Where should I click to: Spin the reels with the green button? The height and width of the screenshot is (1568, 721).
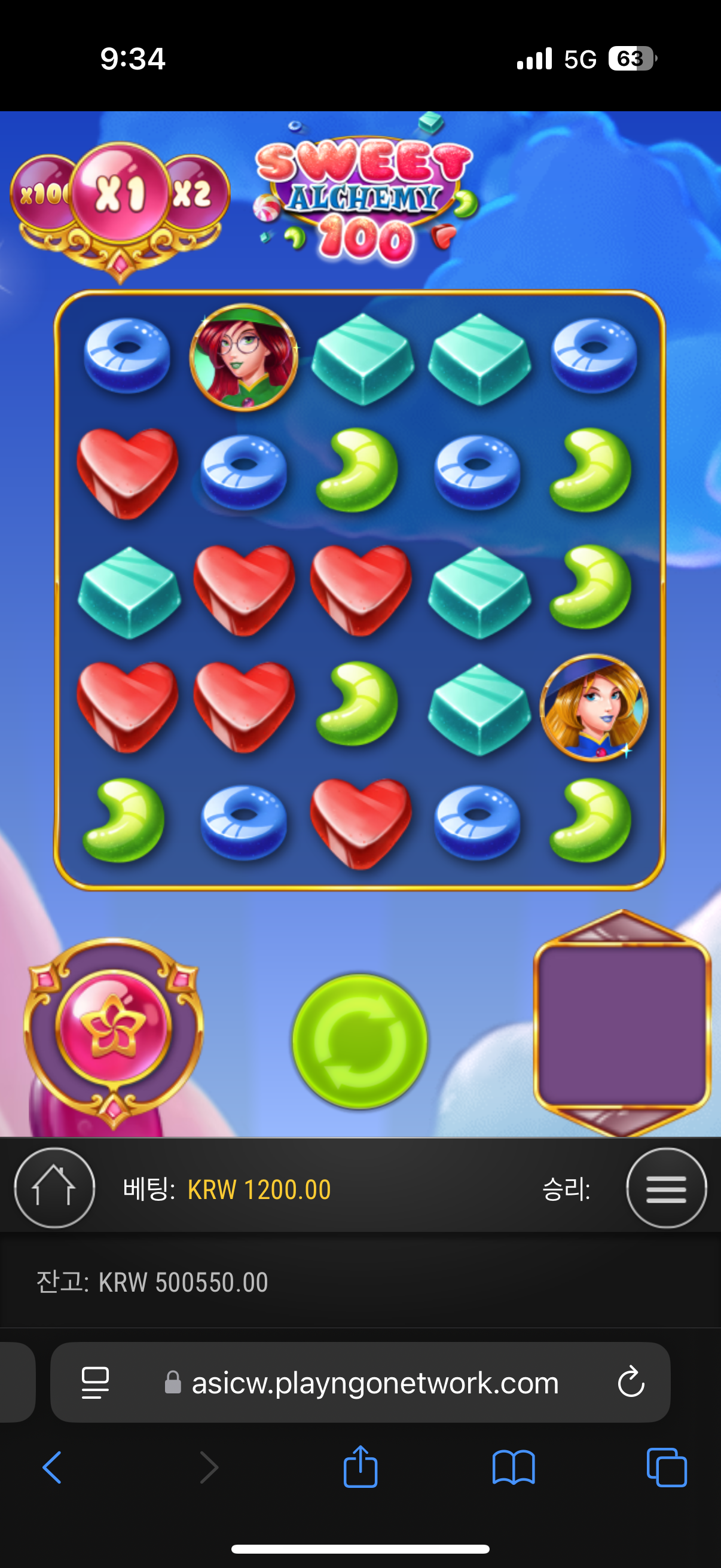tap(359, 1041)
